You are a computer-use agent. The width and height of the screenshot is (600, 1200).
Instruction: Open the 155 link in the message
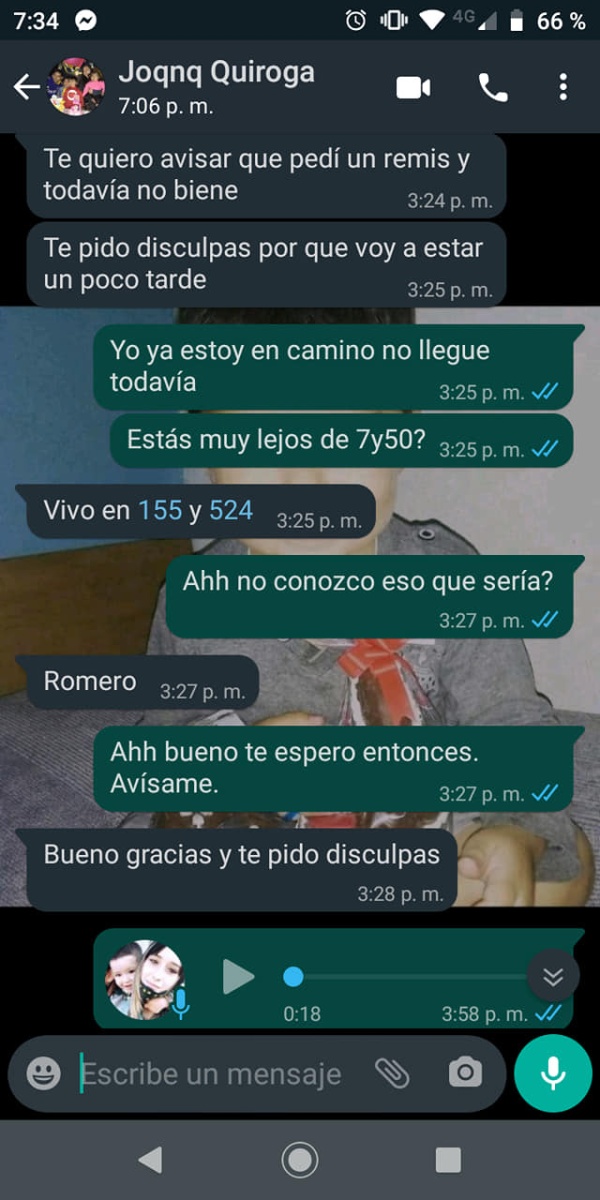[x=160, y=511]
